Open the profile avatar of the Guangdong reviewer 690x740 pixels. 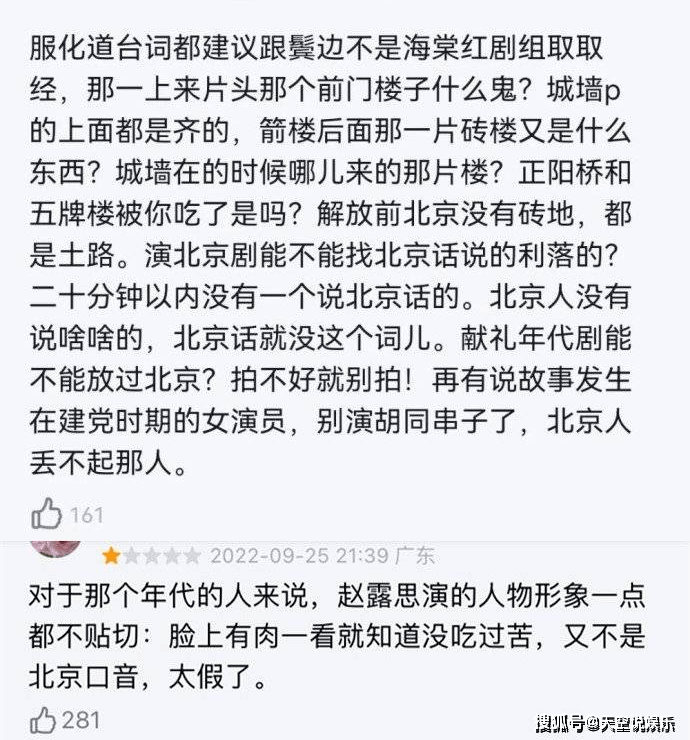pyautogui.click(x=56, y=546)
